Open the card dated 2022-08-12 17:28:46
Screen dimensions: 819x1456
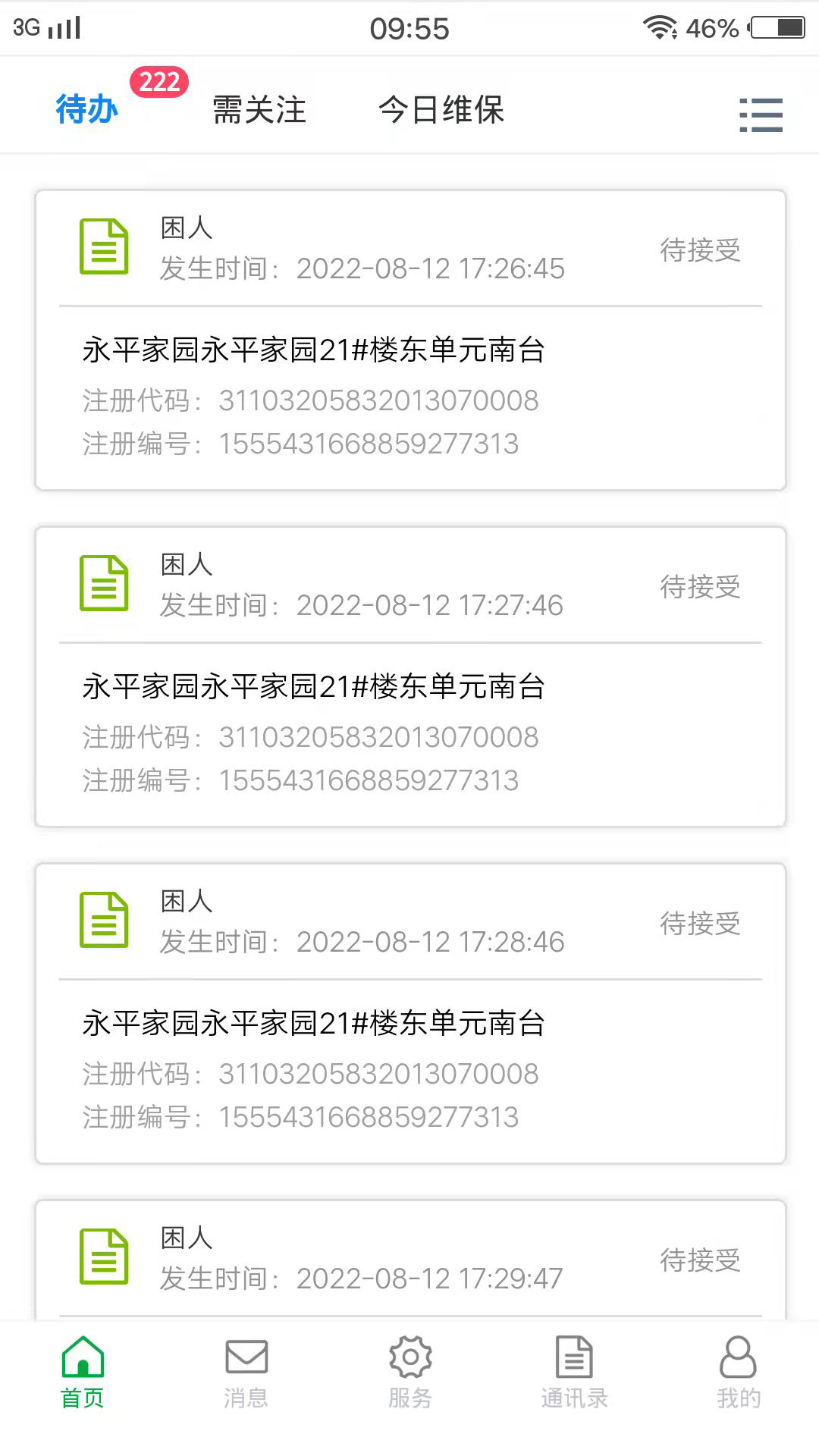coord(409,1009)
